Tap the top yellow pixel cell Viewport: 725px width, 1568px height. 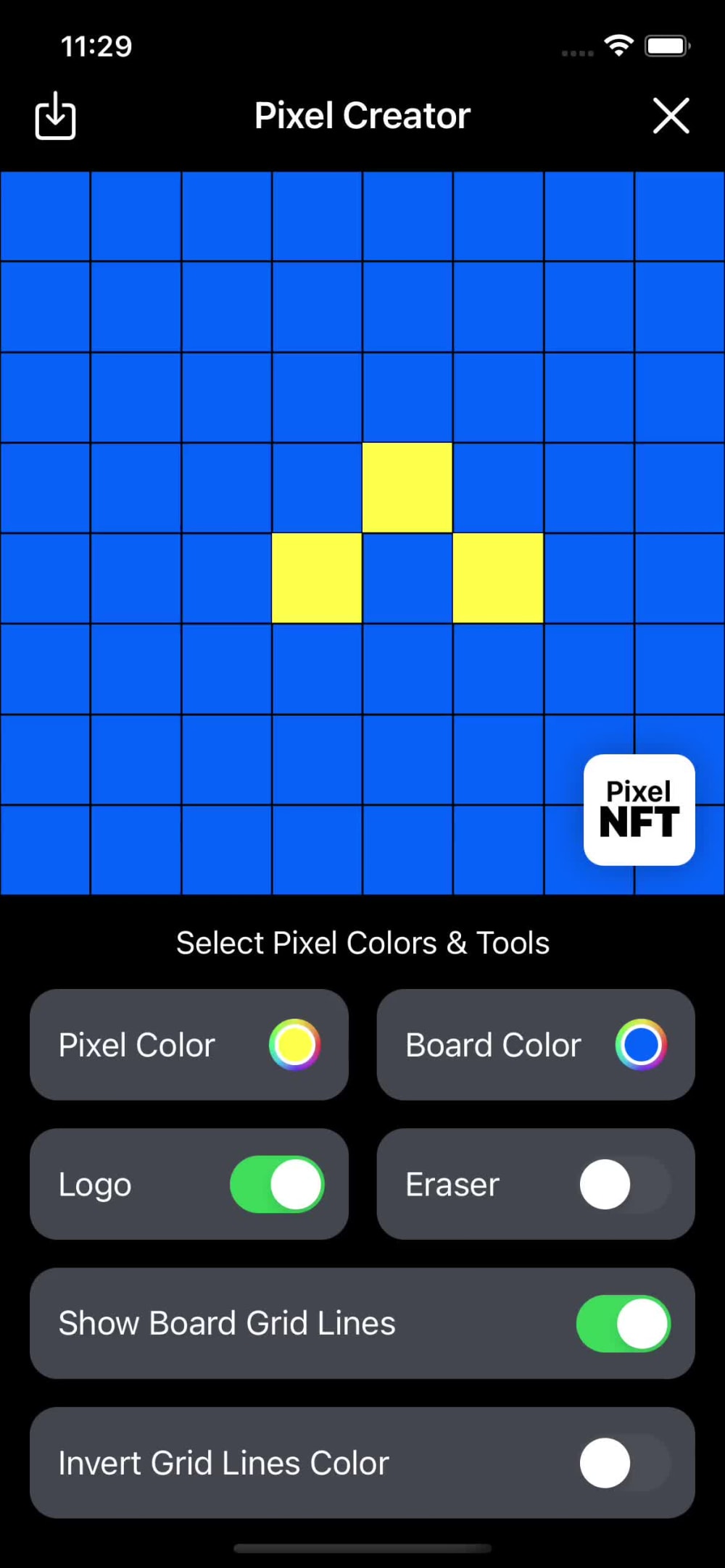click(407, 488)
